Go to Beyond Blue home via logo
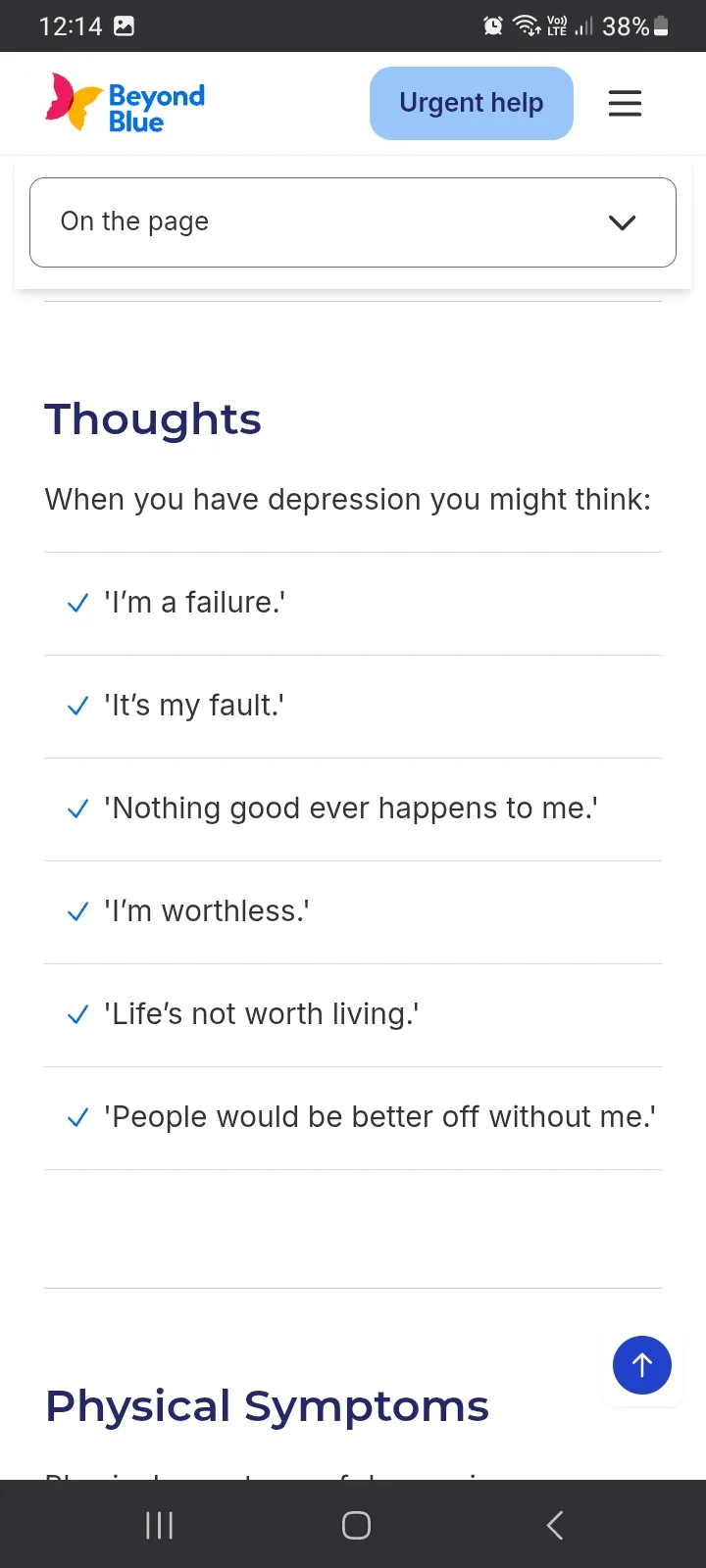The image size is (706, 1568). pyautogui.click(x=126, y=103)
